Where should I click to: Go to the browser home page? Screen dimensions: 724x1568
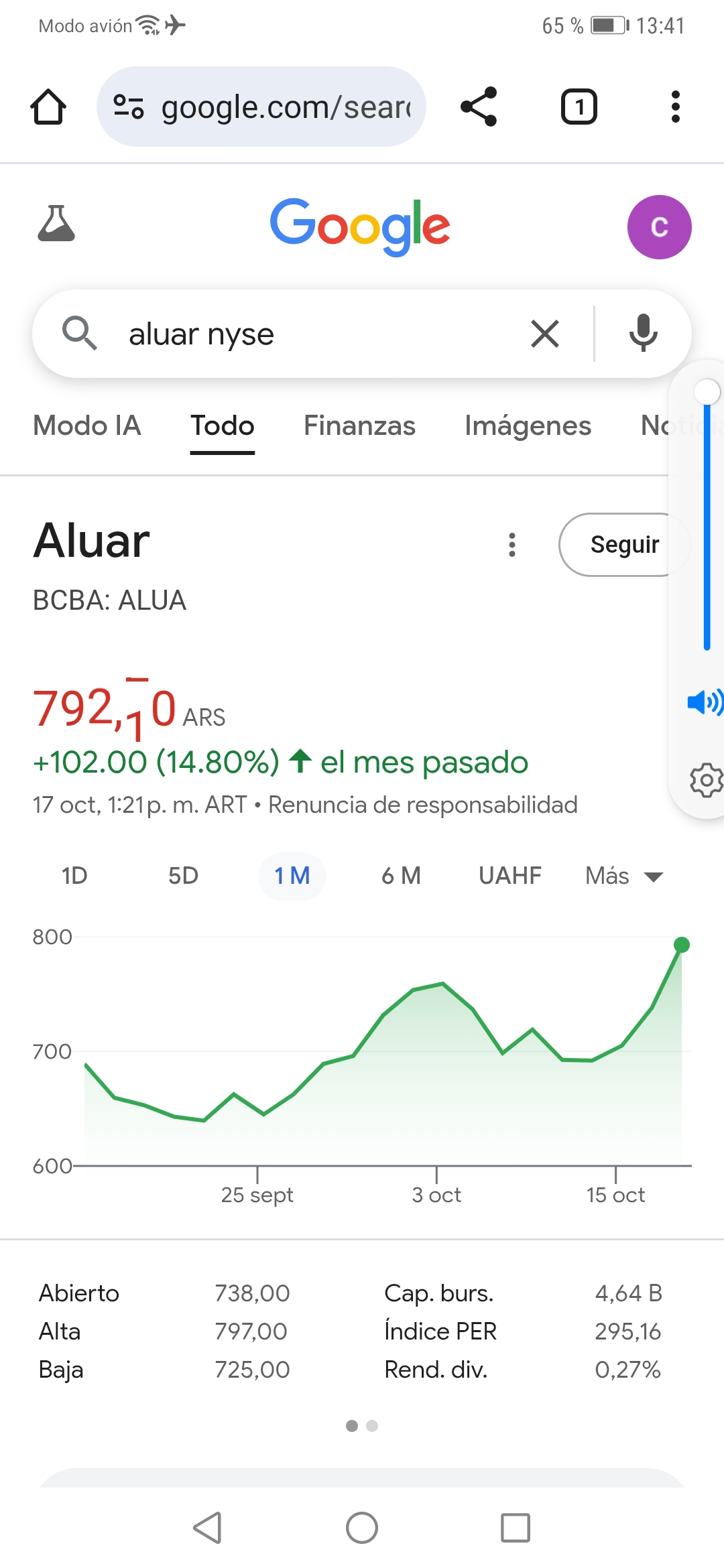(x=48, y=107)
